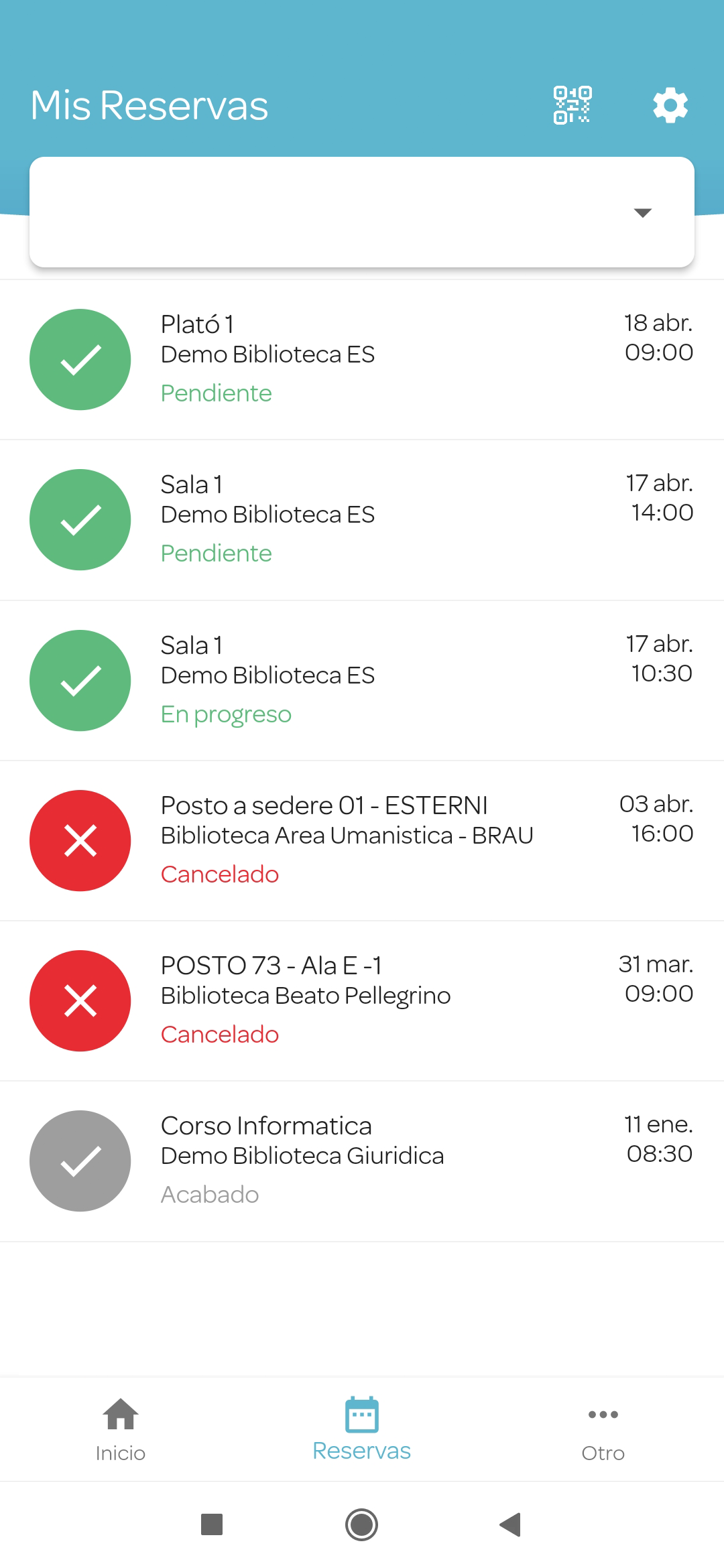Image resolution: width=724 pixels, height=1568 pixels.
Task: Open the Plató 1 reservation on 18 abr.
Action: click(362, 360)
